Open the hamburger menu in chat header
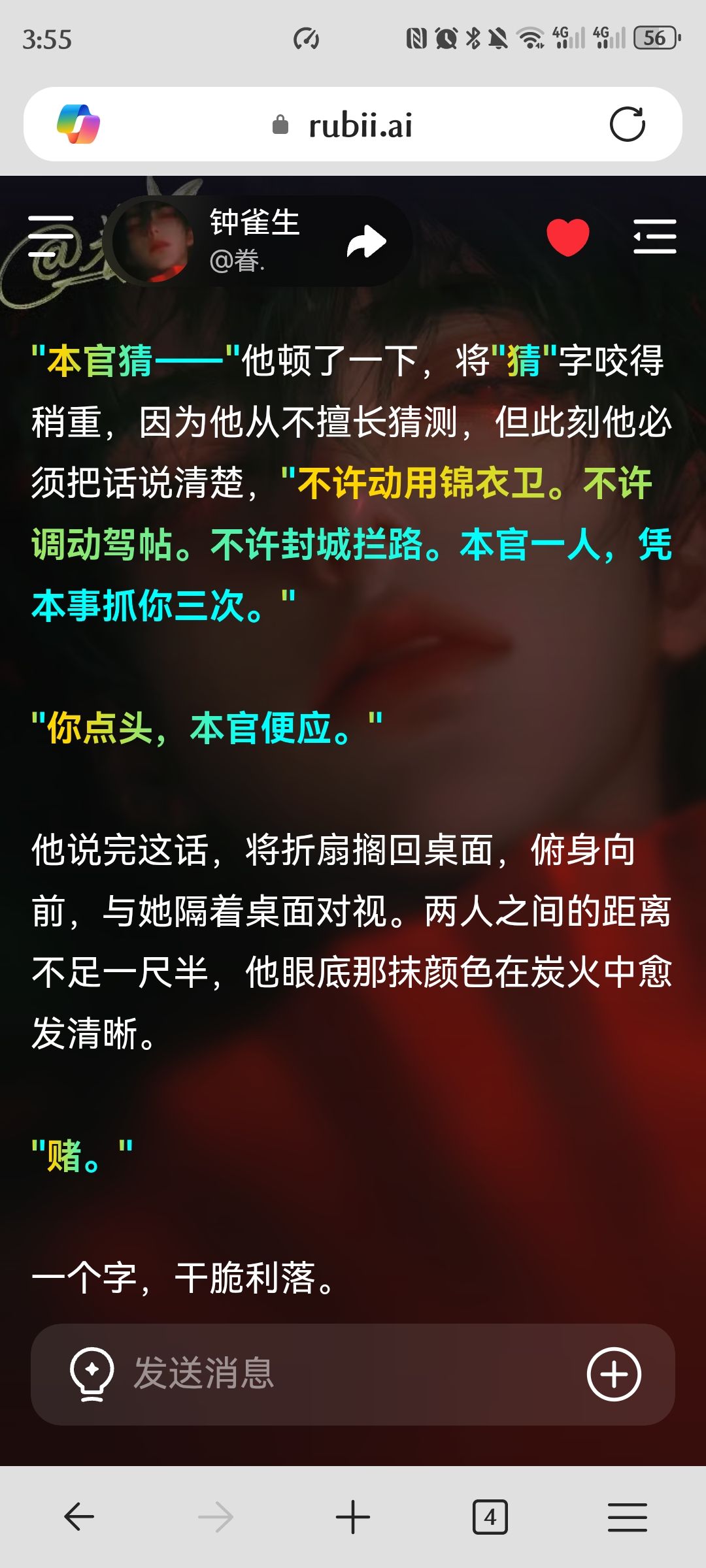The width and height of the screenshot is (706, 1568). (x=51, y=237)
